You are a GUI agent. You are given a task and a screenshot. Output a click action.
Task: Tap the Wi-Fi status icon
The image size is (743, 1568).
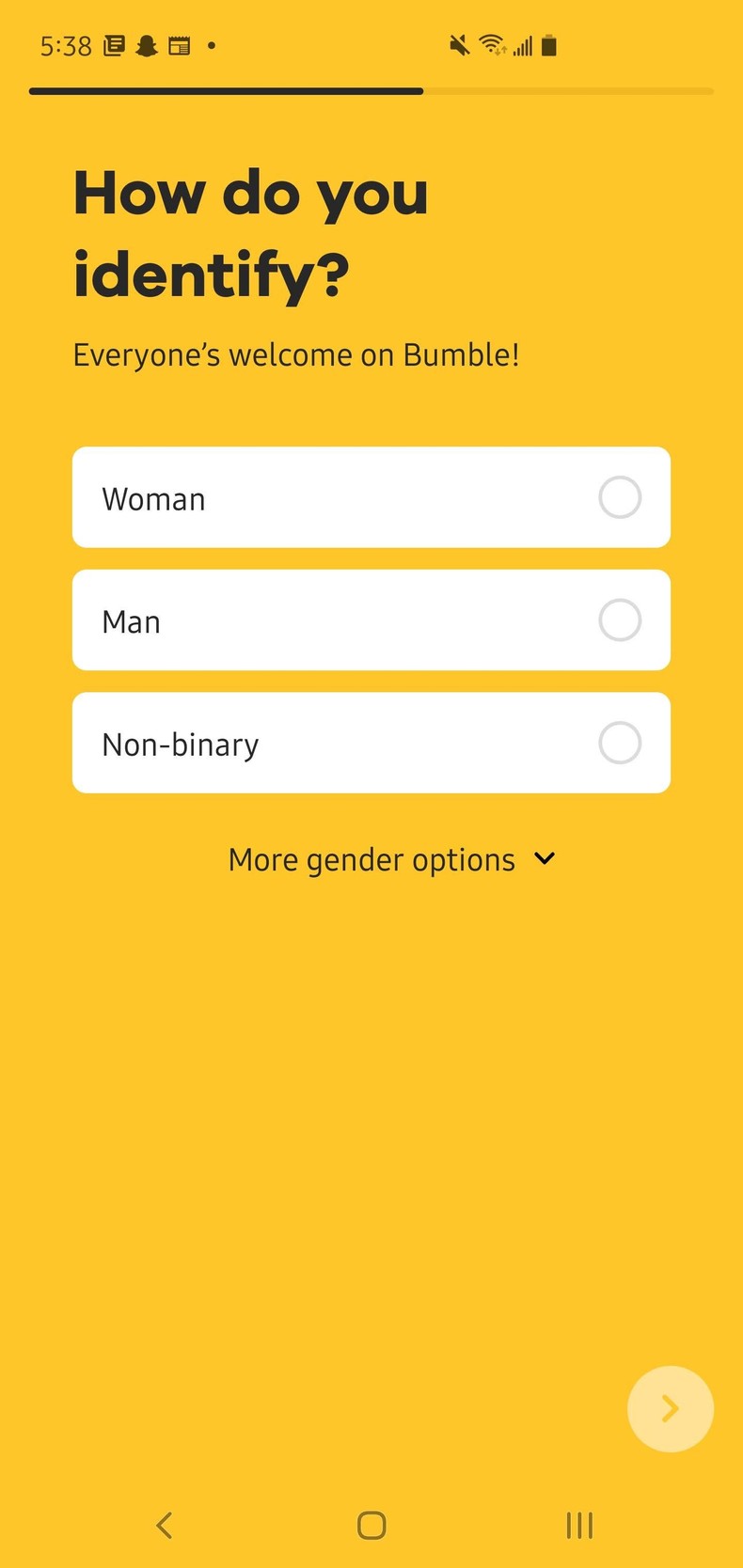pyautogui.click(x=493, y=45)
